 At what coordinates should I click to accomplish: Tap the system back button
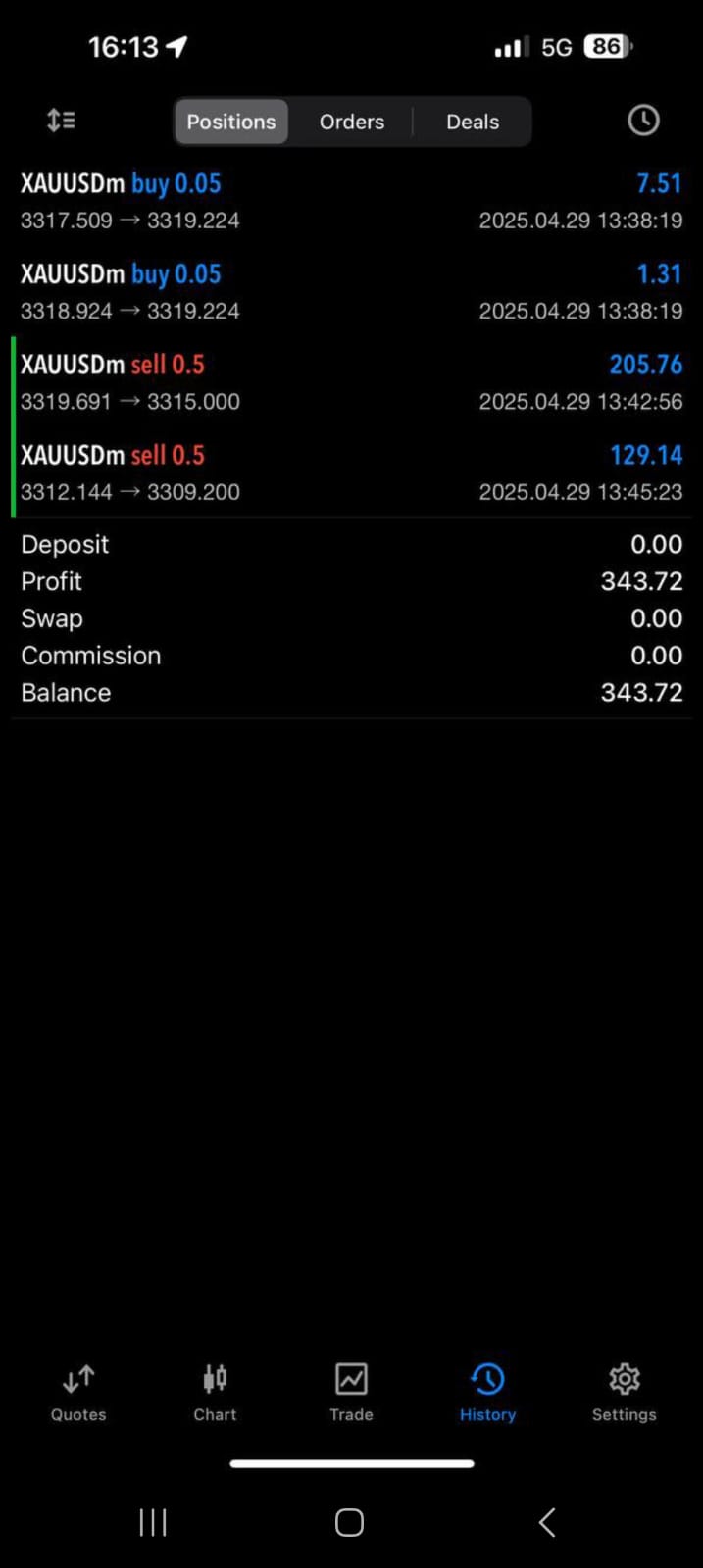[x=547, y=1522]
